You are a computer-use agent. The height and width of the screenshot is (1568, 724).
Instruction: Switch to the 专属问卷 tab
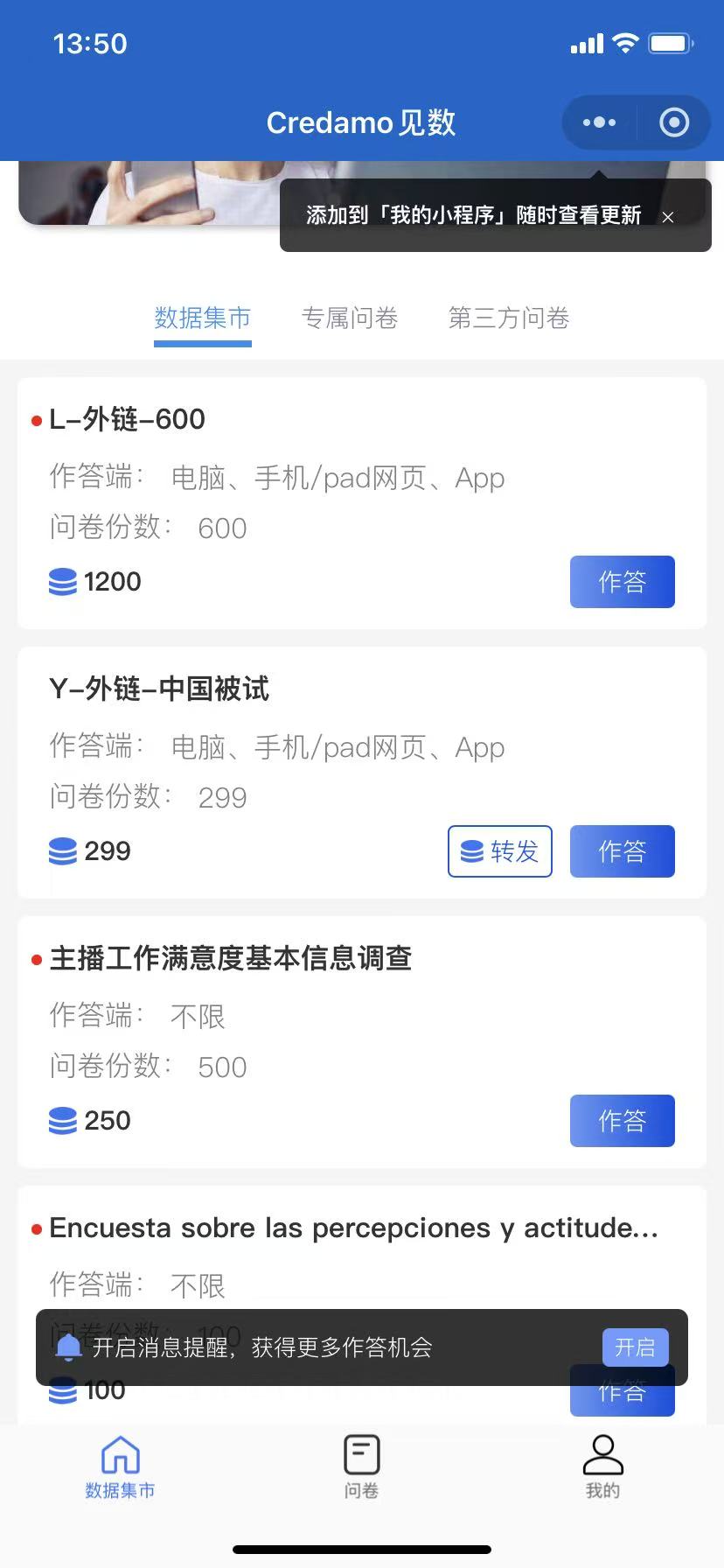pos(350,318)
